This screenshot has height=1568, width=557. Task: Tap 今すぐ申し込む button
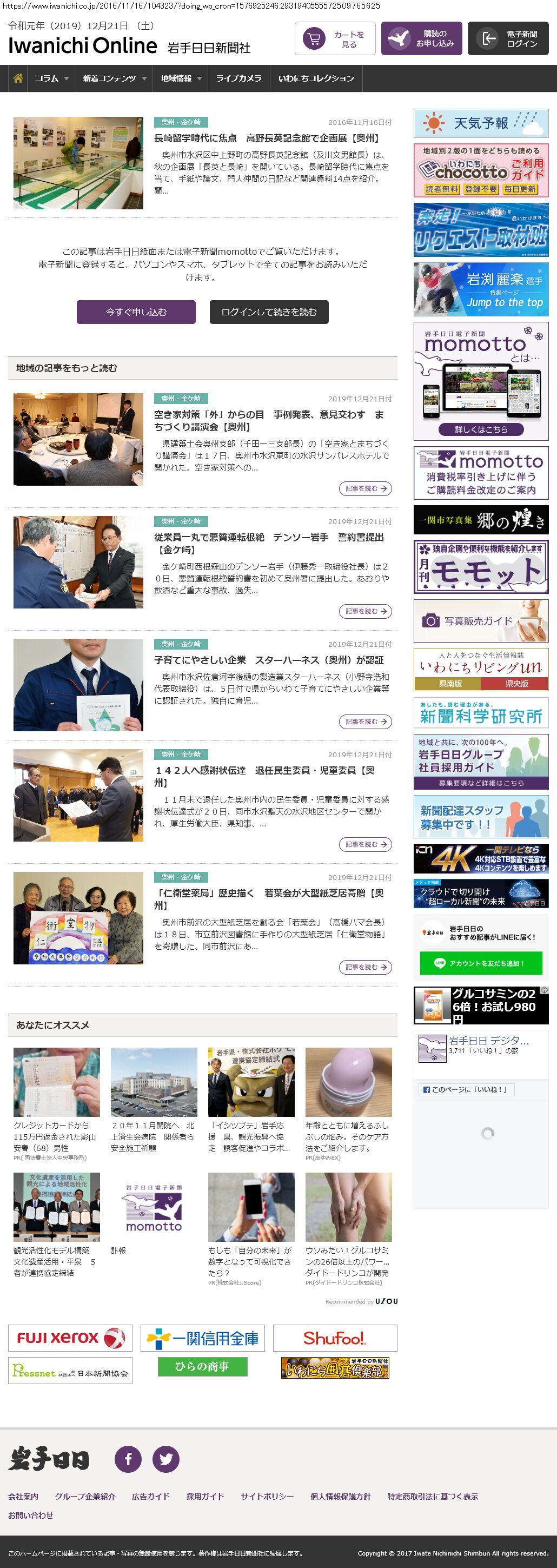click(136, 312)
